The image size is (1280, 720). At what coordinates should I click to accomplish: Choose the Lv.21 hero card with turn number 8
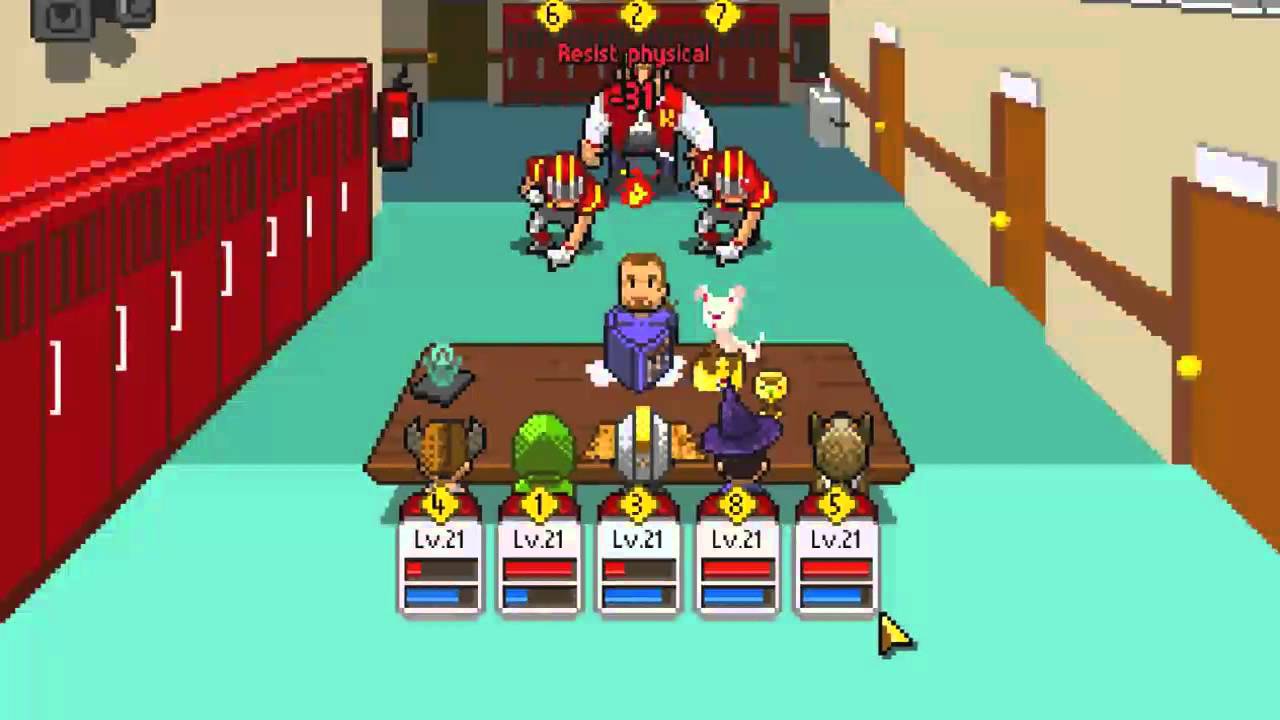coord(737,555)
